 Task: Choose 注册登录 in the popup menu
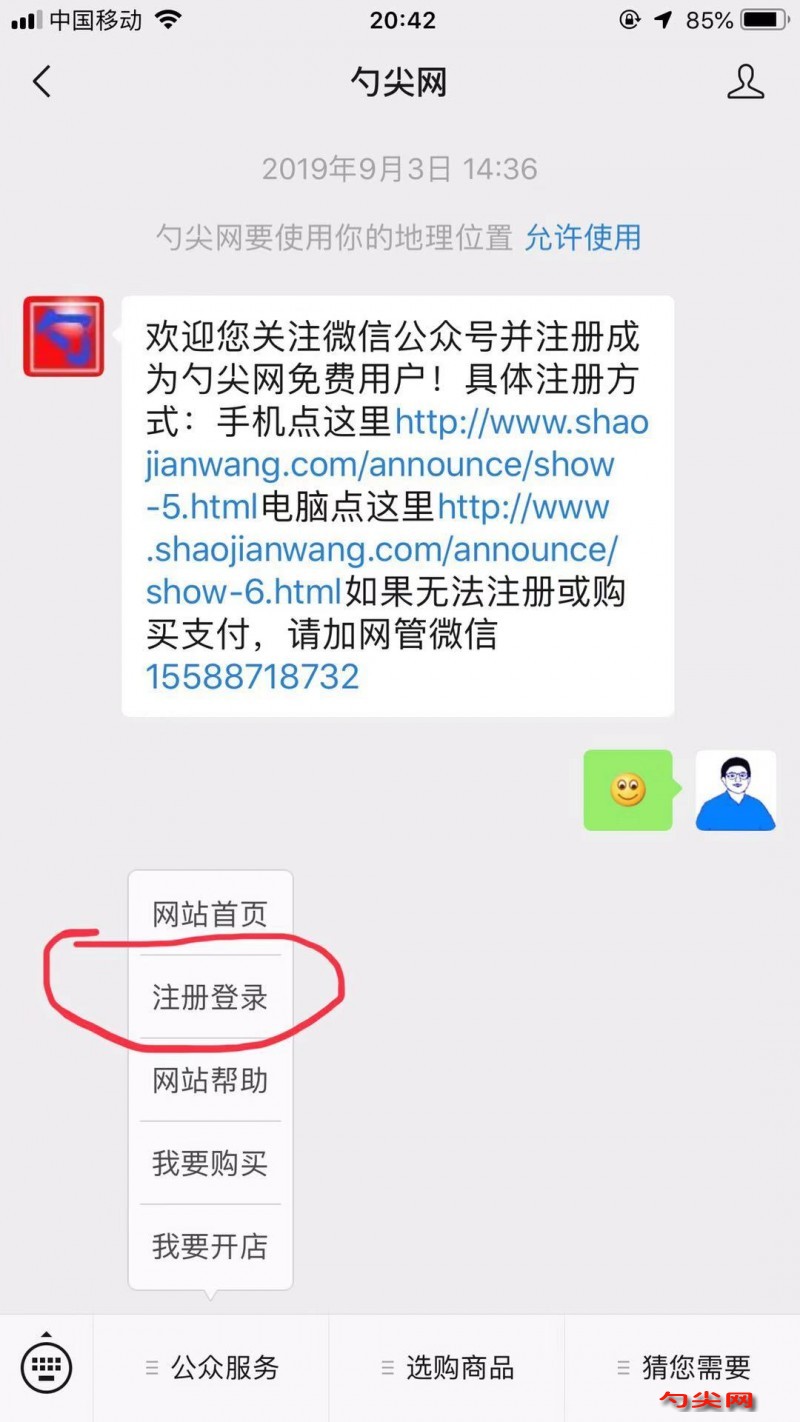coord(210,997)
